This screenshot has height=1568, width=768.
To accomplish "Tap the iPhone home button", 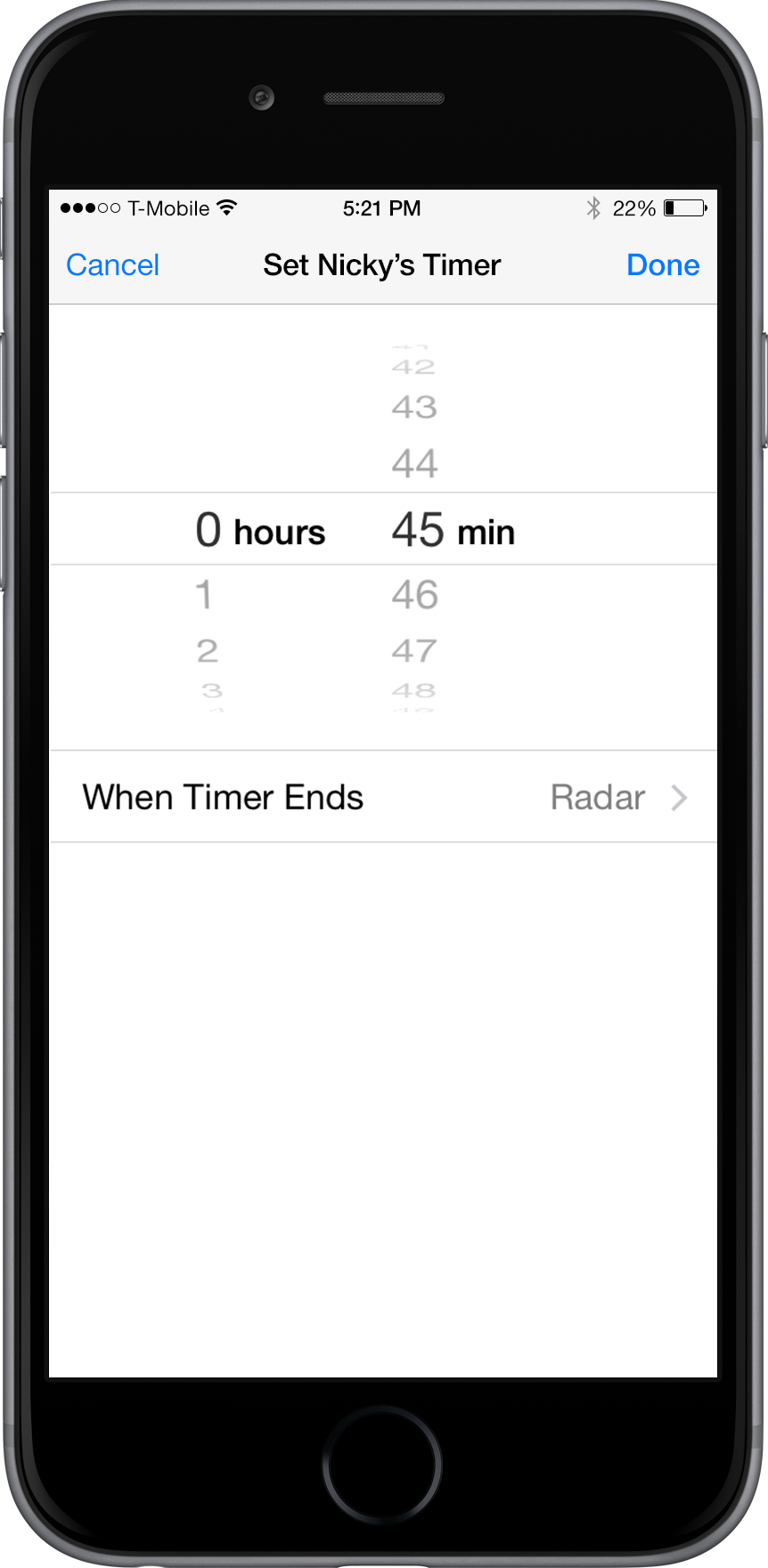I will pyautogui.click(x=382, y=1465).
